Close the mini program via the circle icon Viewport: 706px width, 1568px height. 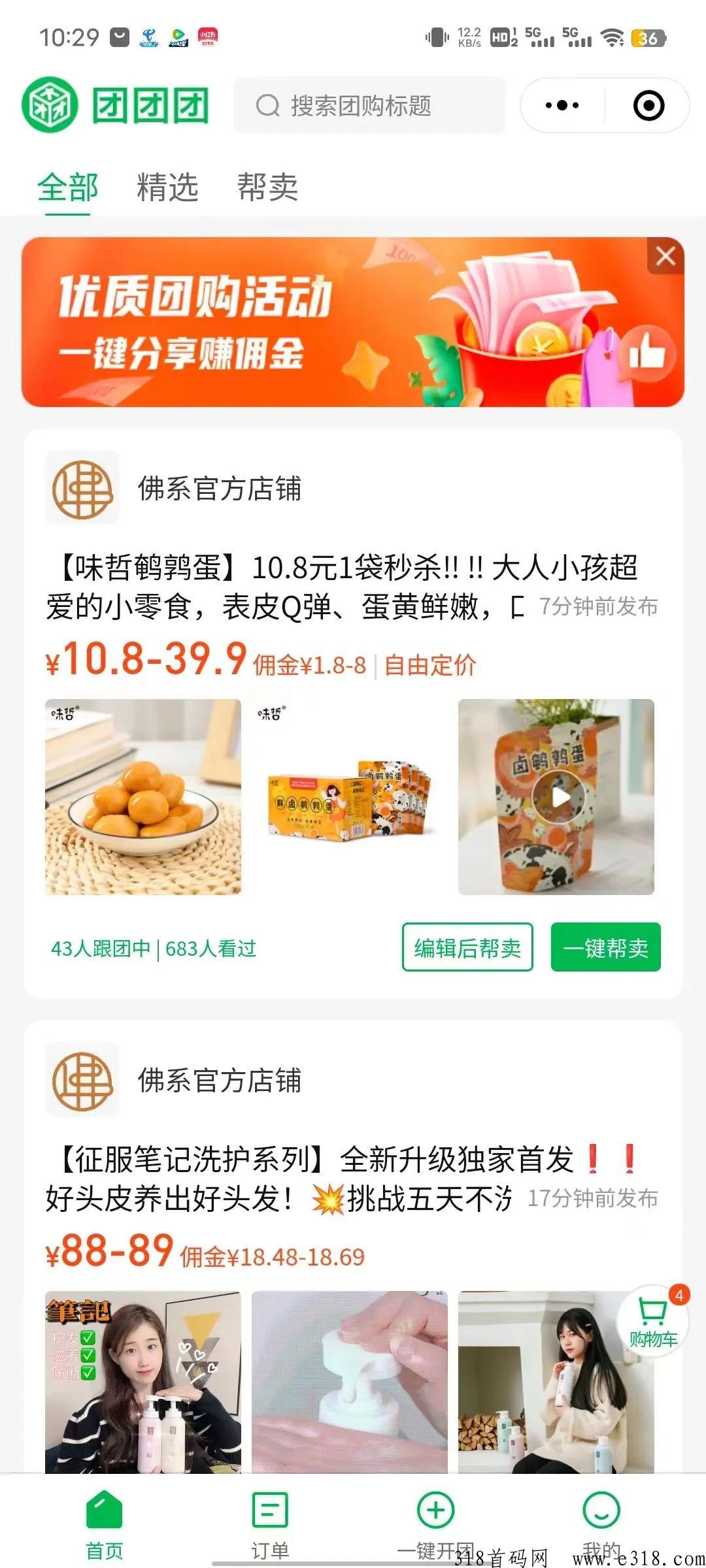pos(648,105)
